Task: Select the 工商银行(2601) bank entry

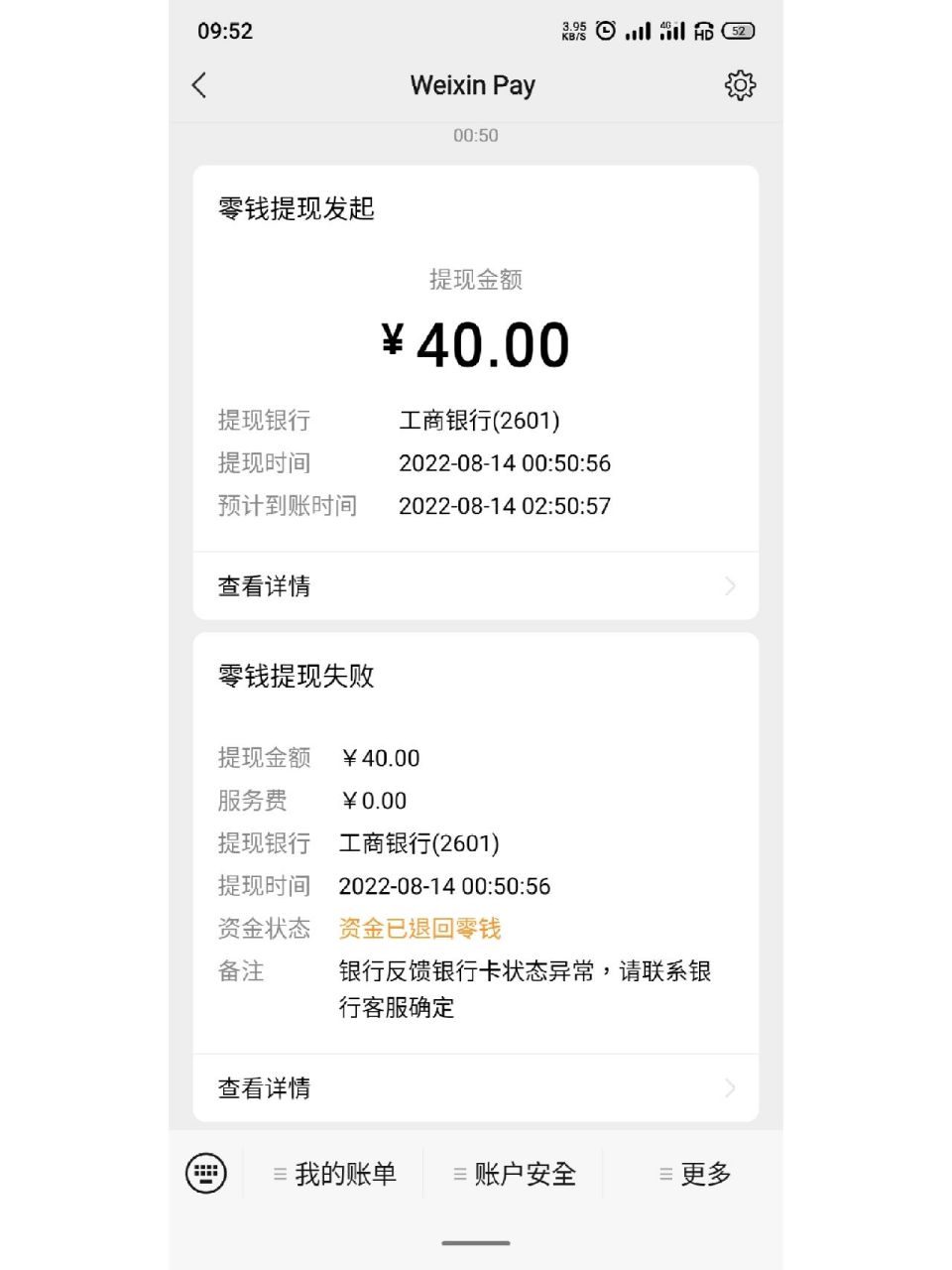Action: point(480,420)
